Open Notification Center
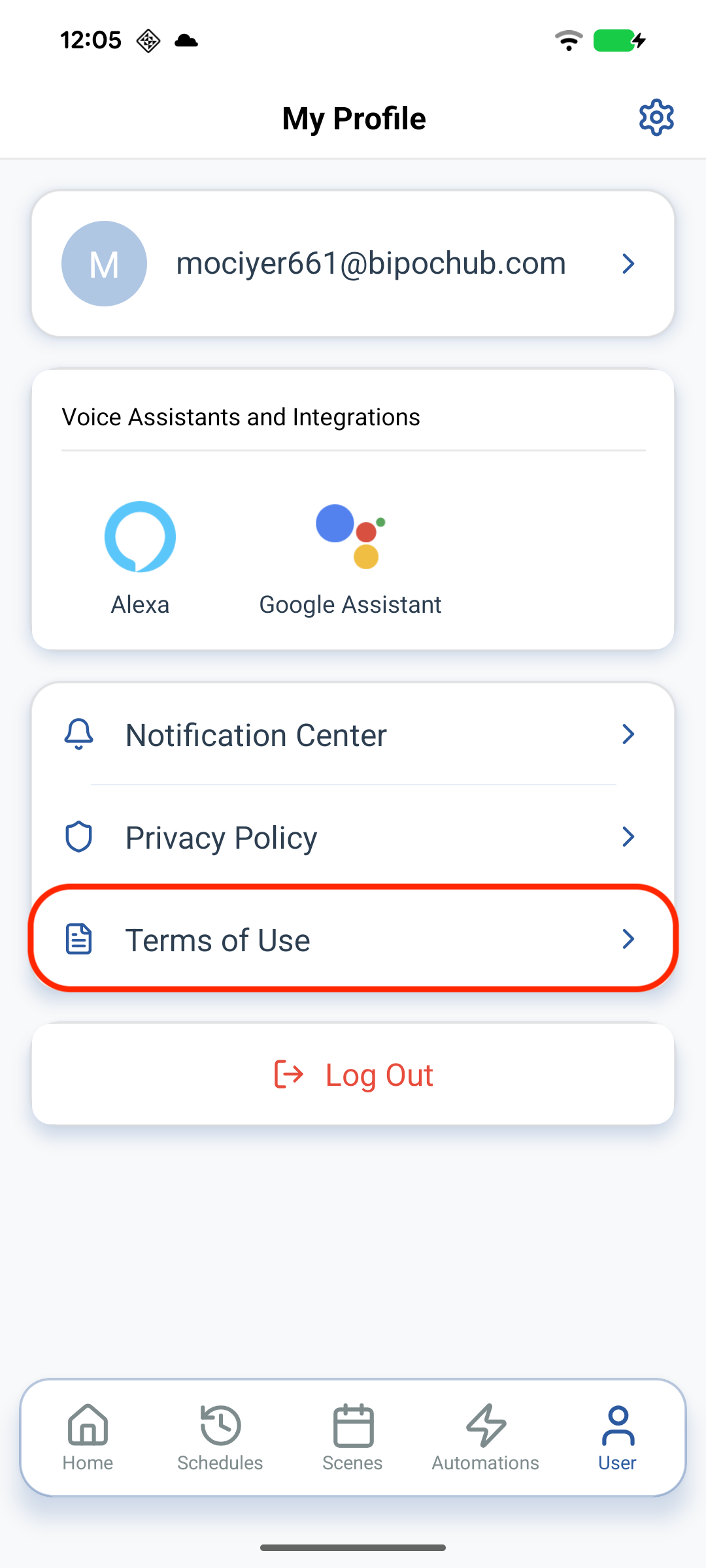Image resolution: width=706 pixels, height=1568 pixels. pos(353,734)
